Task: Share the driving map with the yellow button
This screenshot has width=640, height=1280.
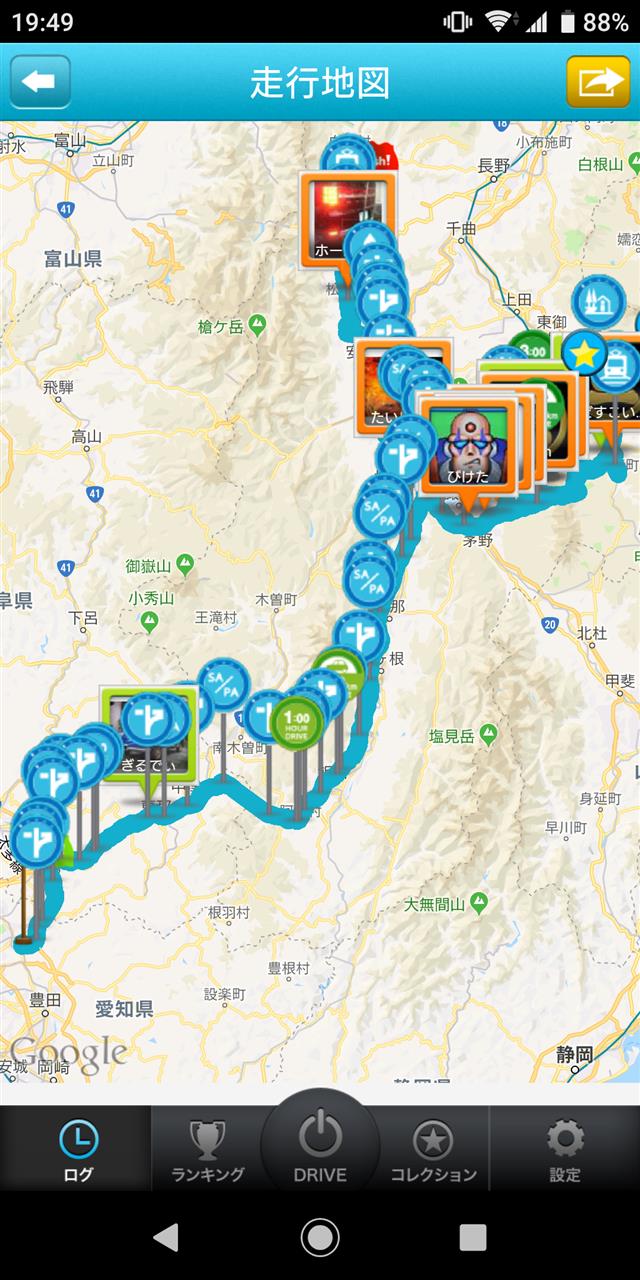Action: coord(598,82)
